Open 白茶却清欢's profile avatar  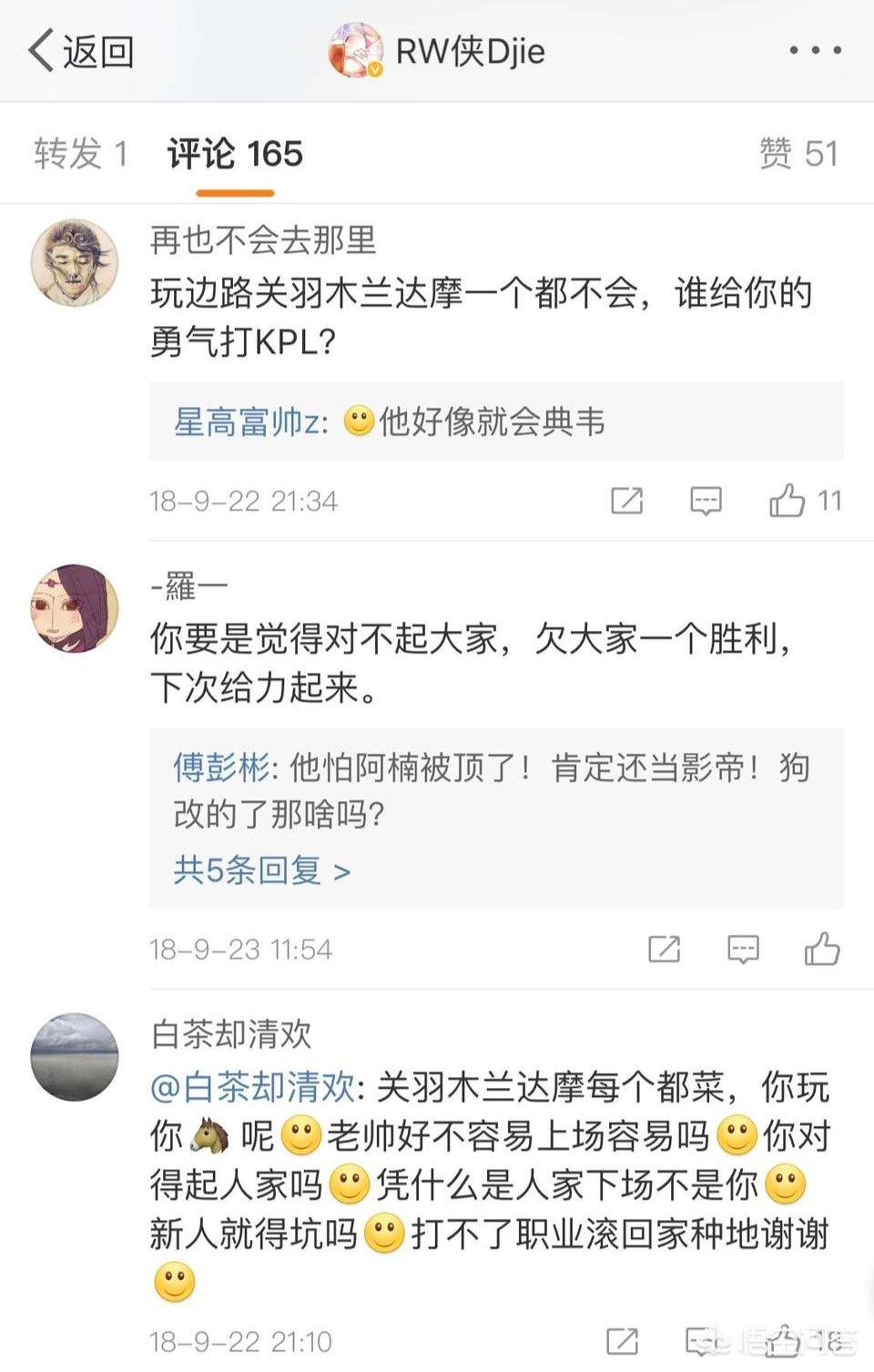coord(75,1057)
